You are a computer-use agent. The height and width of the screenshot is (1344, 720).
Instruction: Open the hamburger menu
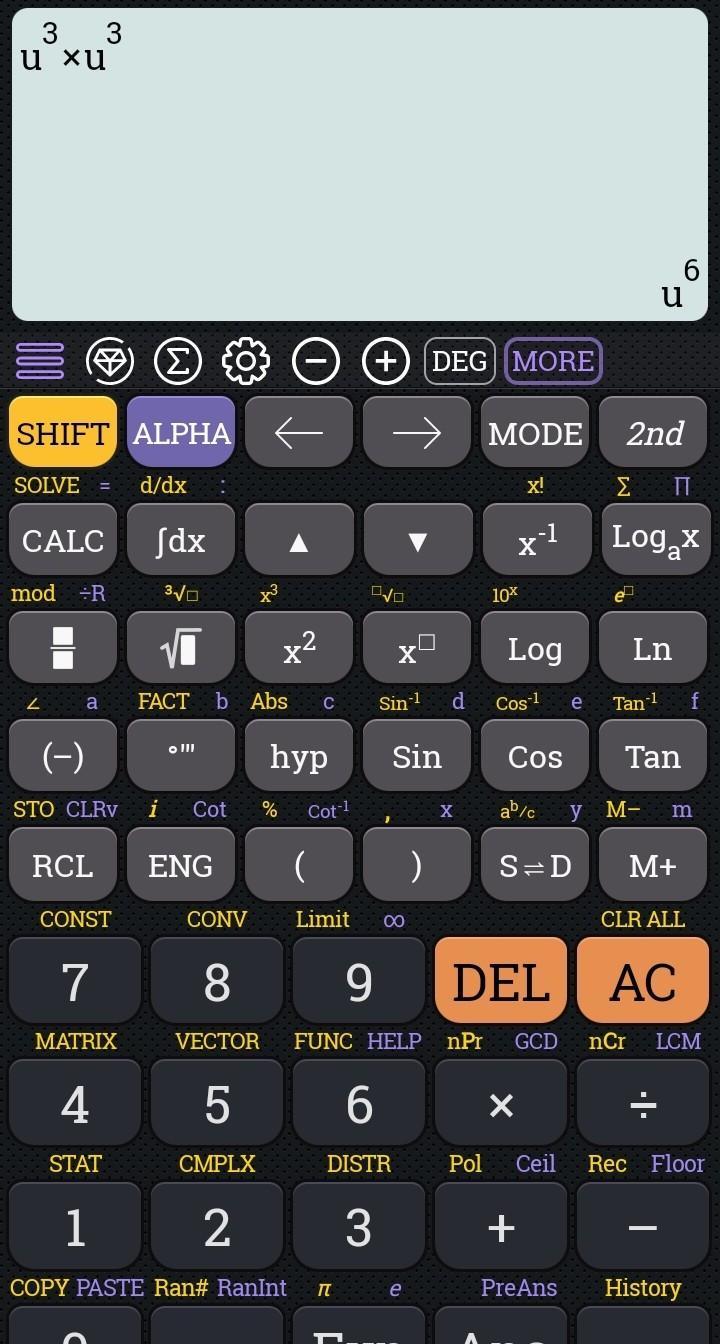pos(40,361)
